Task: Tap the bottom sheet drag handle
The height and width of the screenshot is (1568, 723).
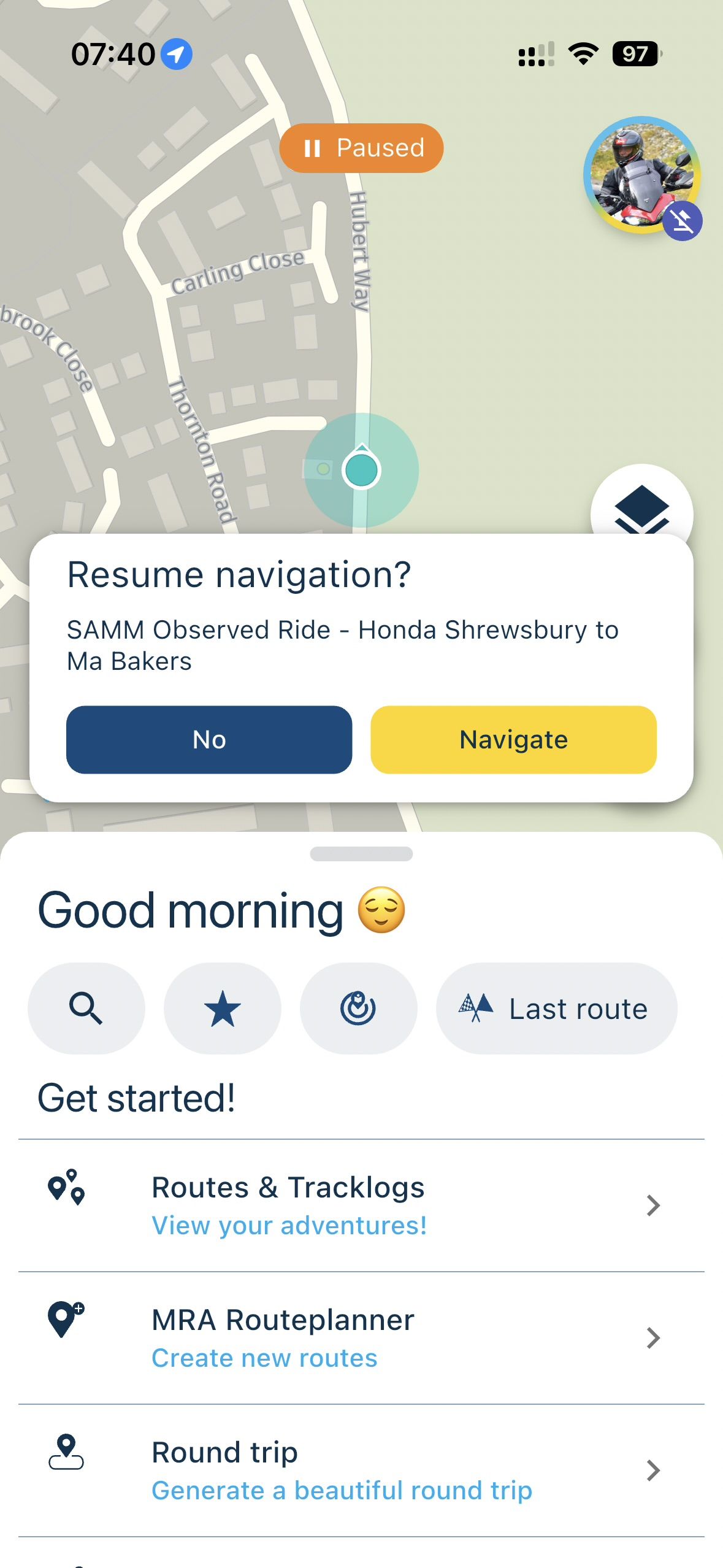Action: [x=361, y=853]
